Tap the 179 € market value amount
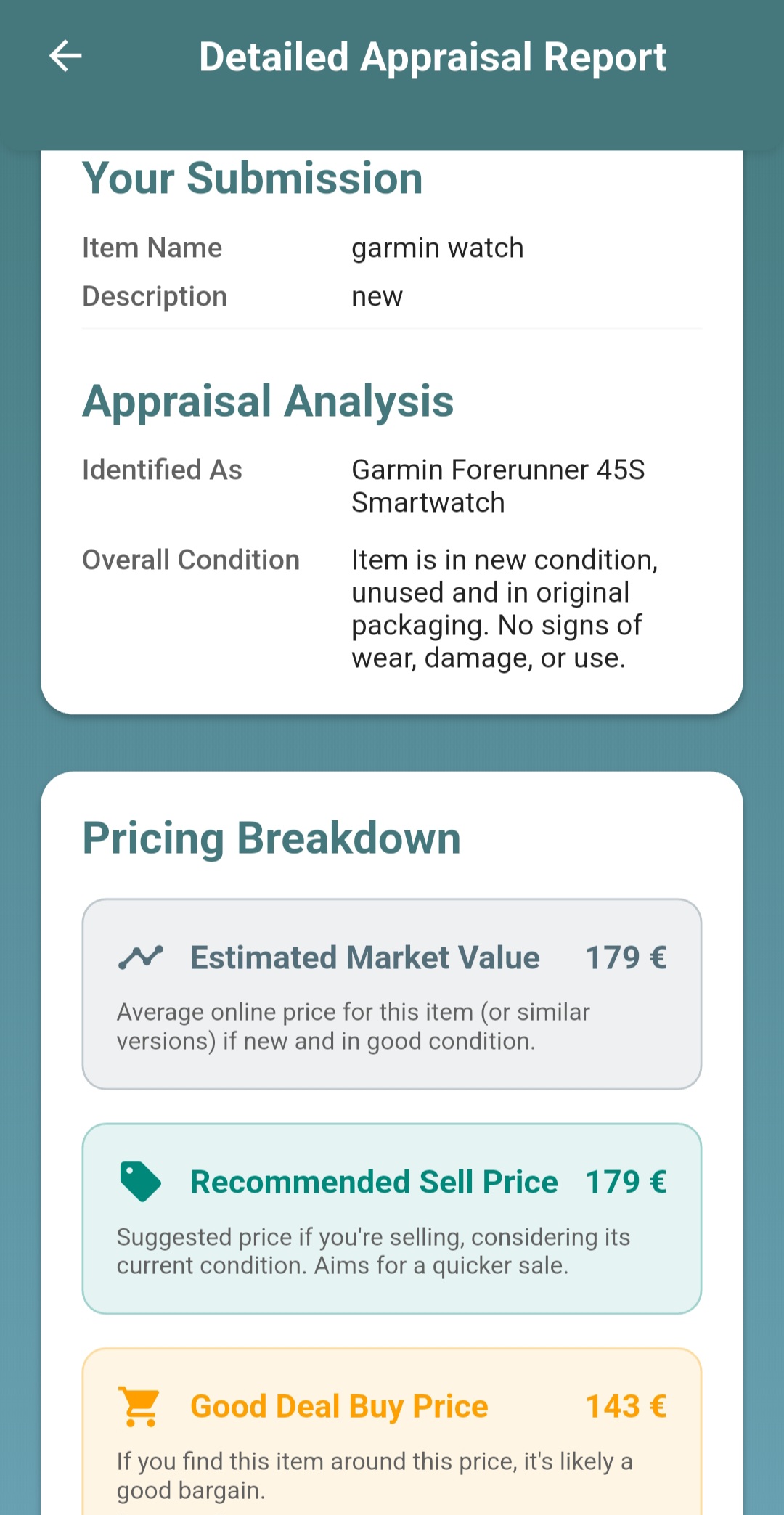 [627, 957]
